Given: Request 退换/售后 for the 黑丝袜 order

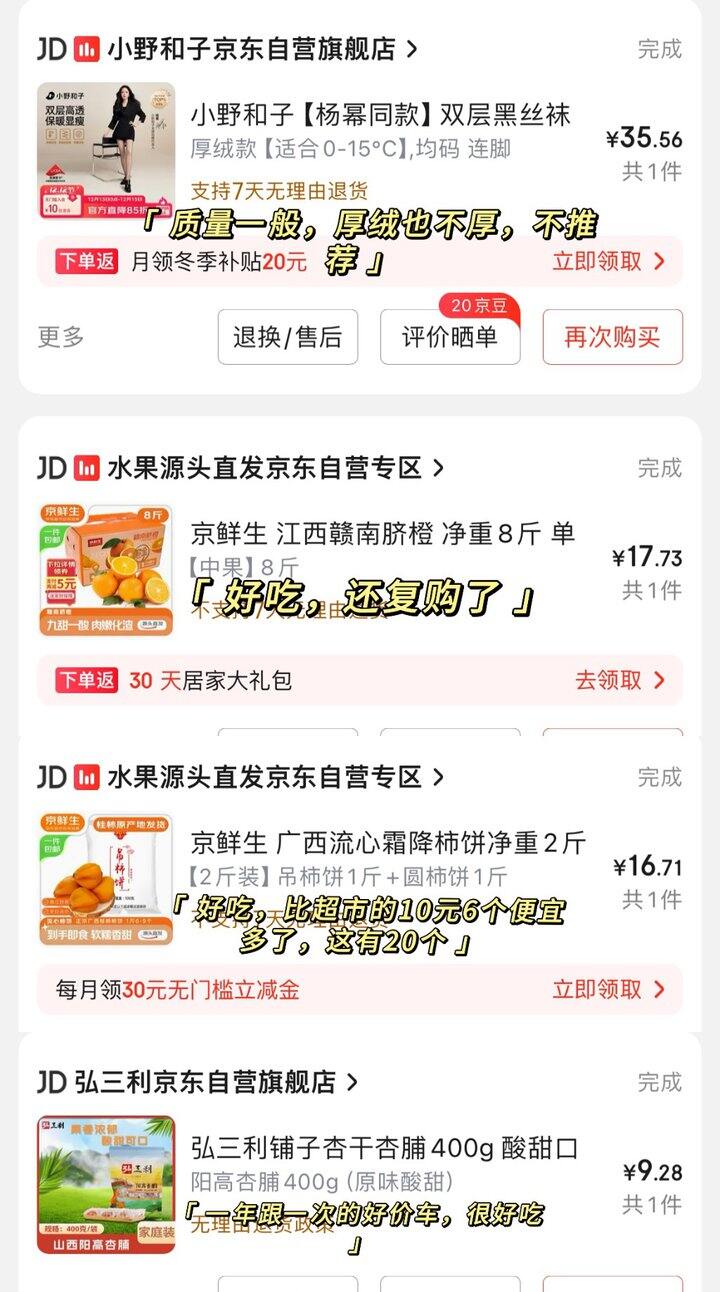Looking at the screenshot, I should point(288,337).
